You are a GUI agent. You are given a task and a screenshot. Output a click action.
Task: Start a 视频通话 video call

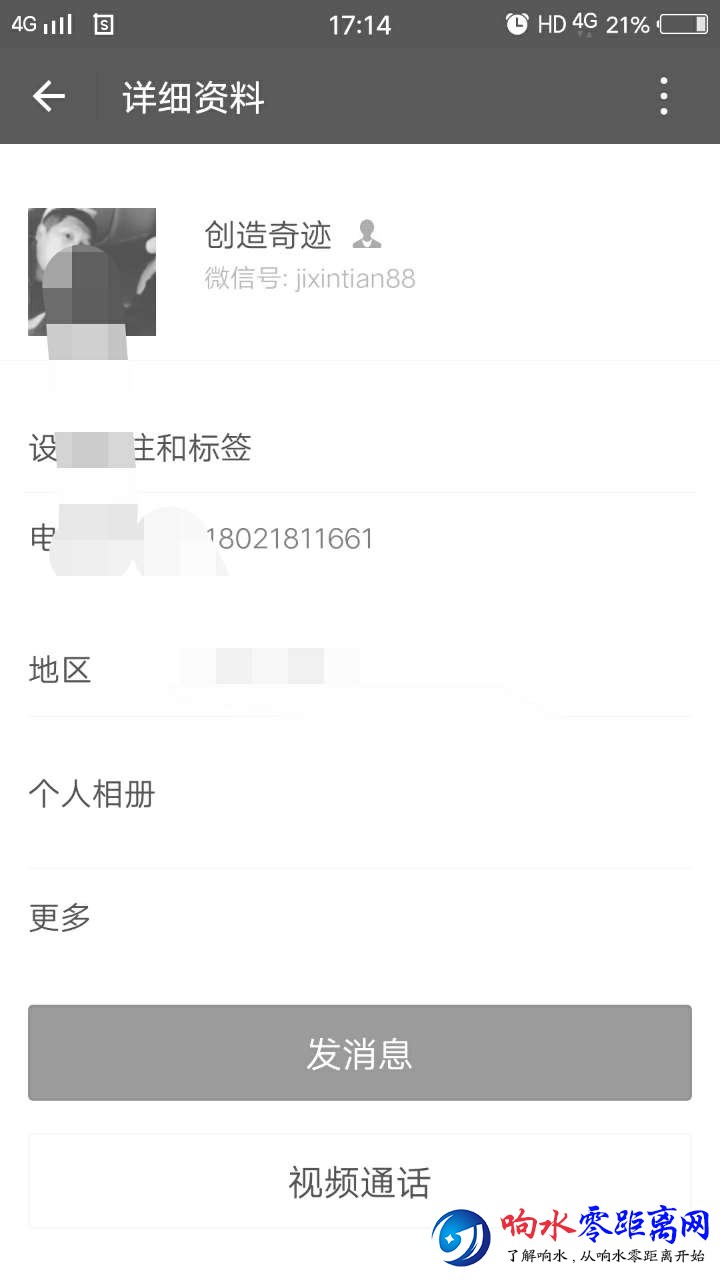360,1181
